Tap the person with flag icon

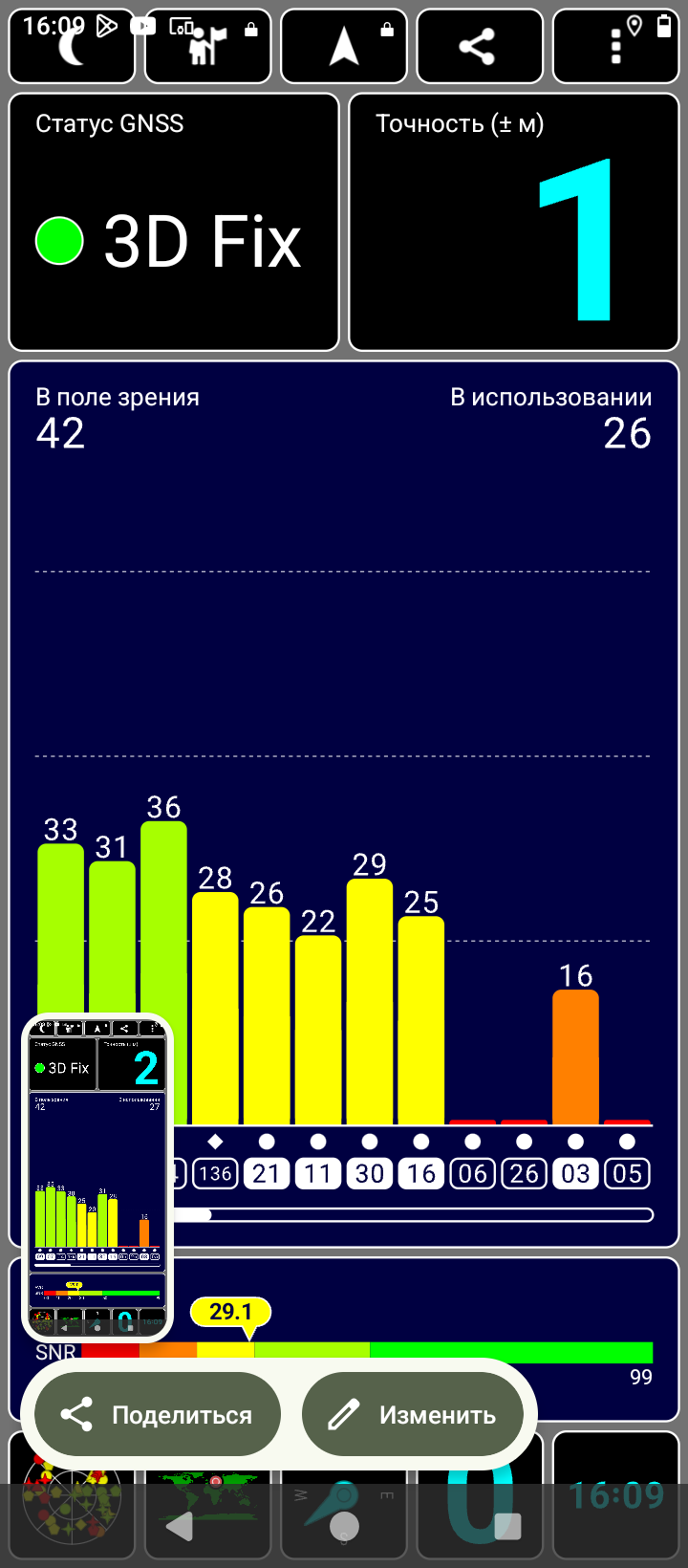click(x=206, y=46)
